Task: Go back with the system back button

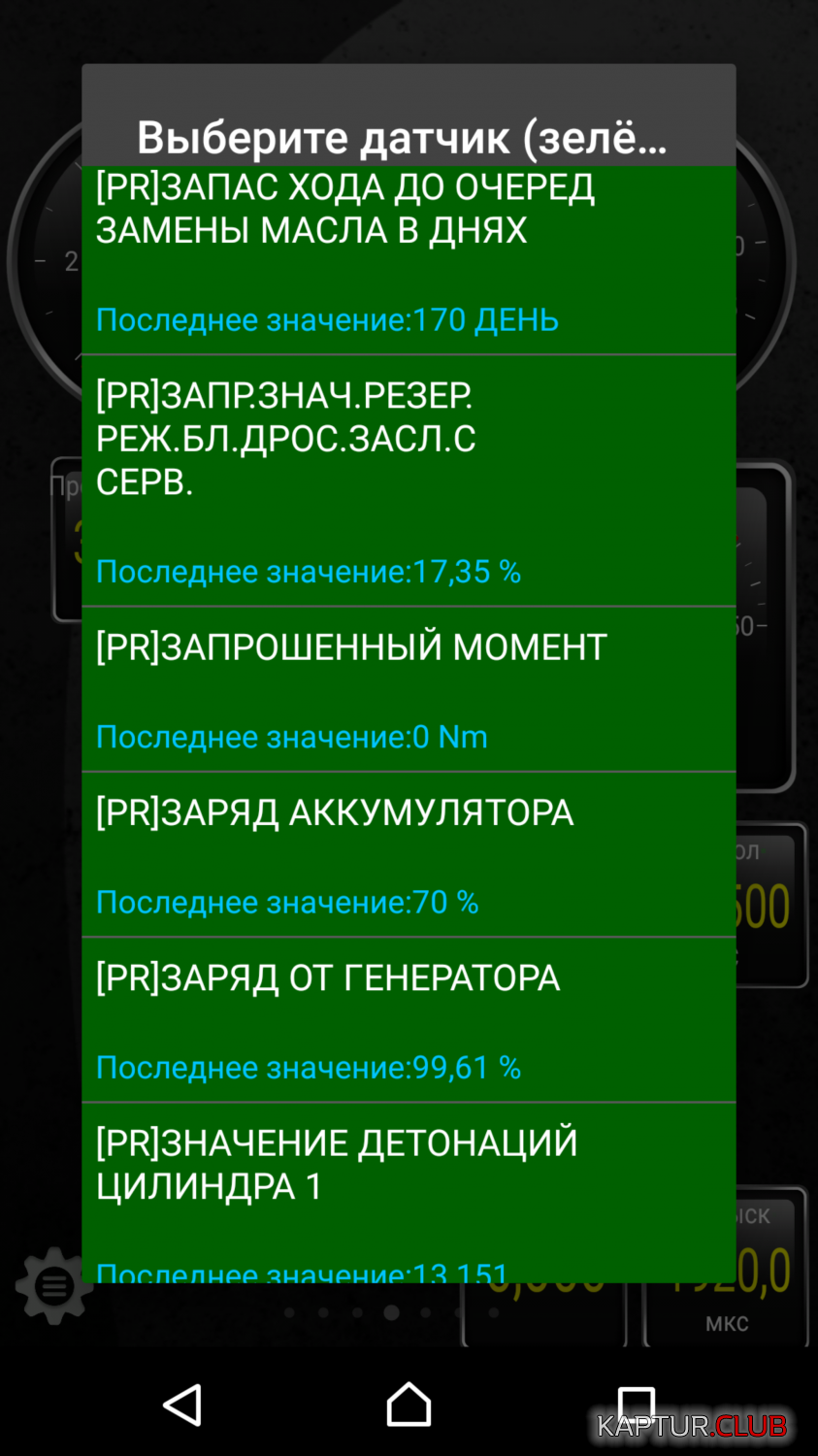Action: tap(182, 1405)
